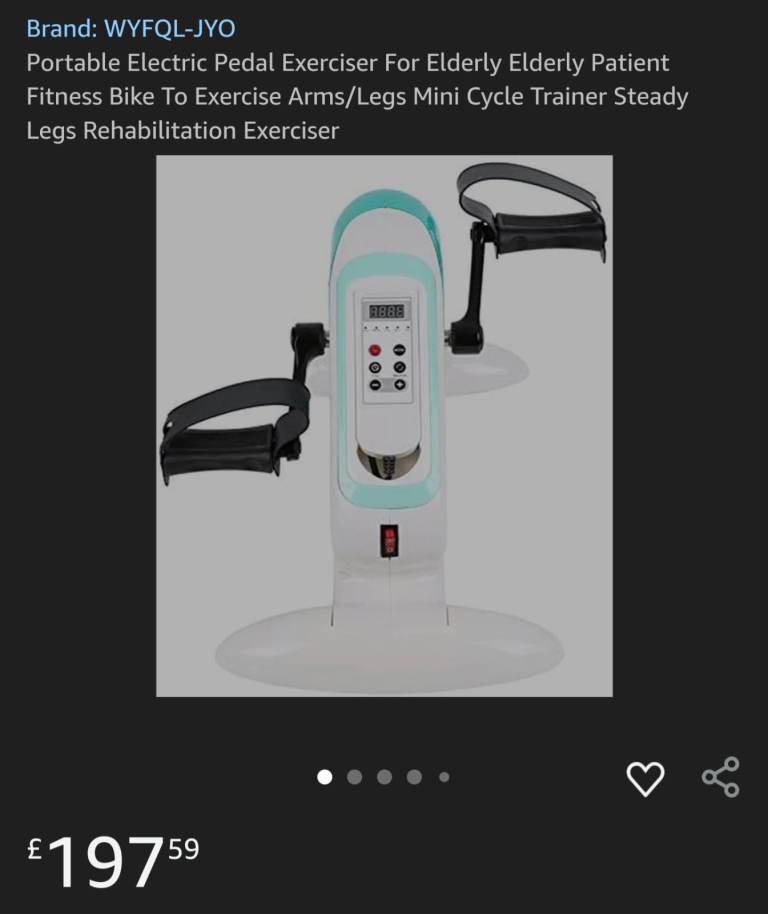Add item to wish list with heart

(x=645, y=778)
